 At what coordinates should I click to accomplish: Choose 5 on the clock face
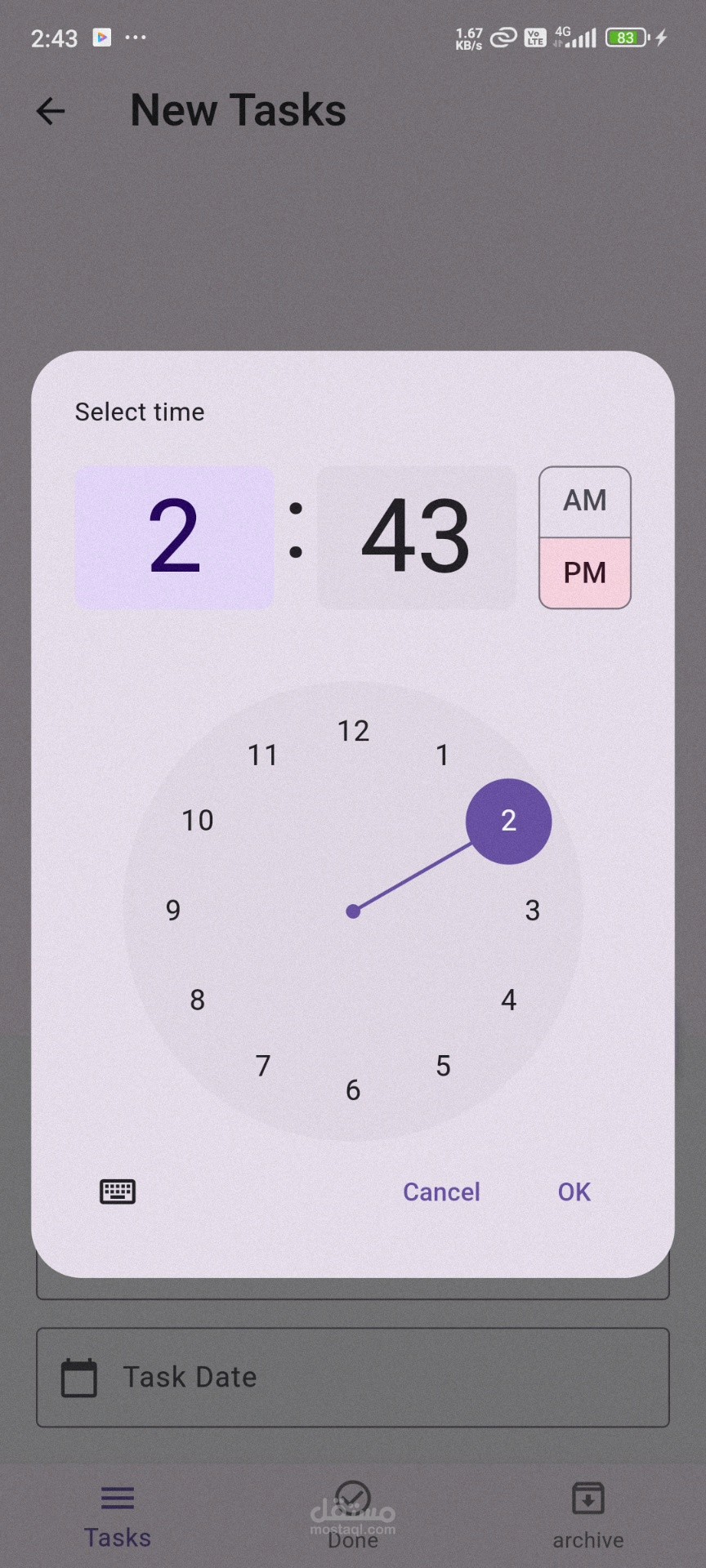pos(443,1066)
